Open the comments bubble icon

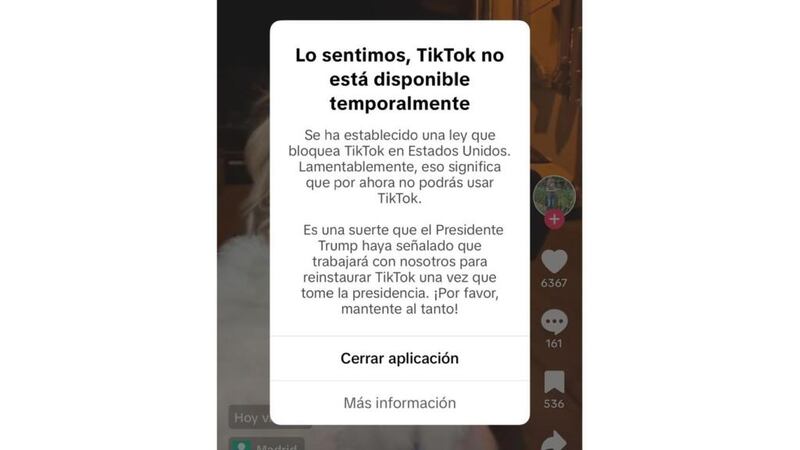[x=554, y=322]
